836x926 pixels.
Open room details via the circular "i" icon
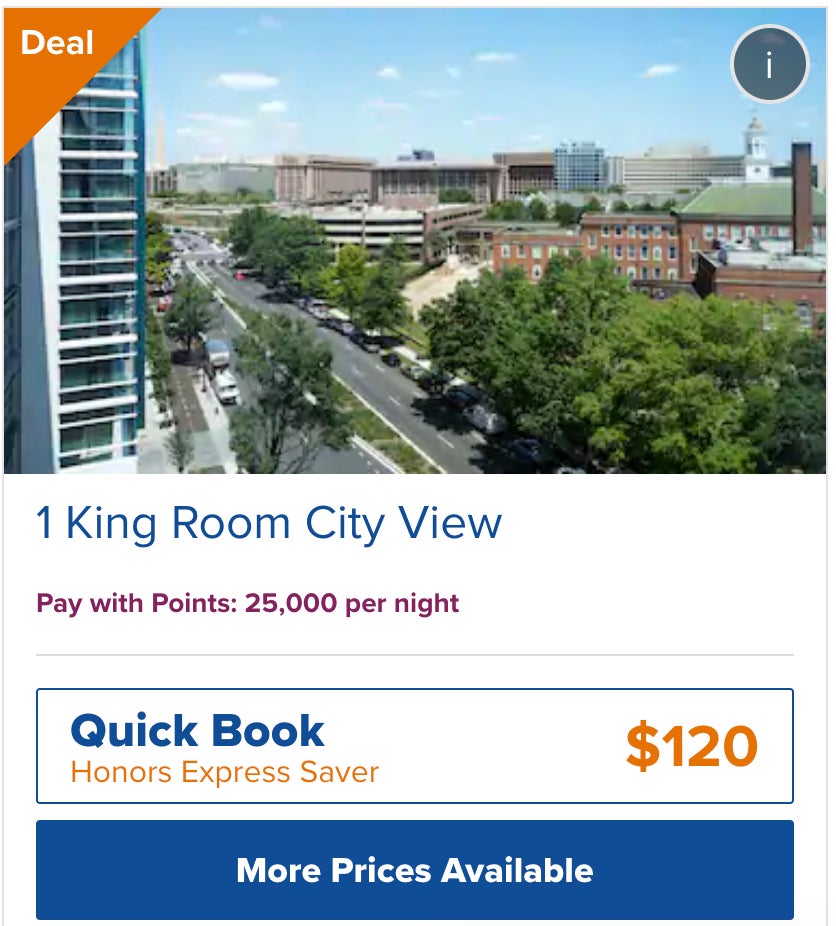[768, 63]
